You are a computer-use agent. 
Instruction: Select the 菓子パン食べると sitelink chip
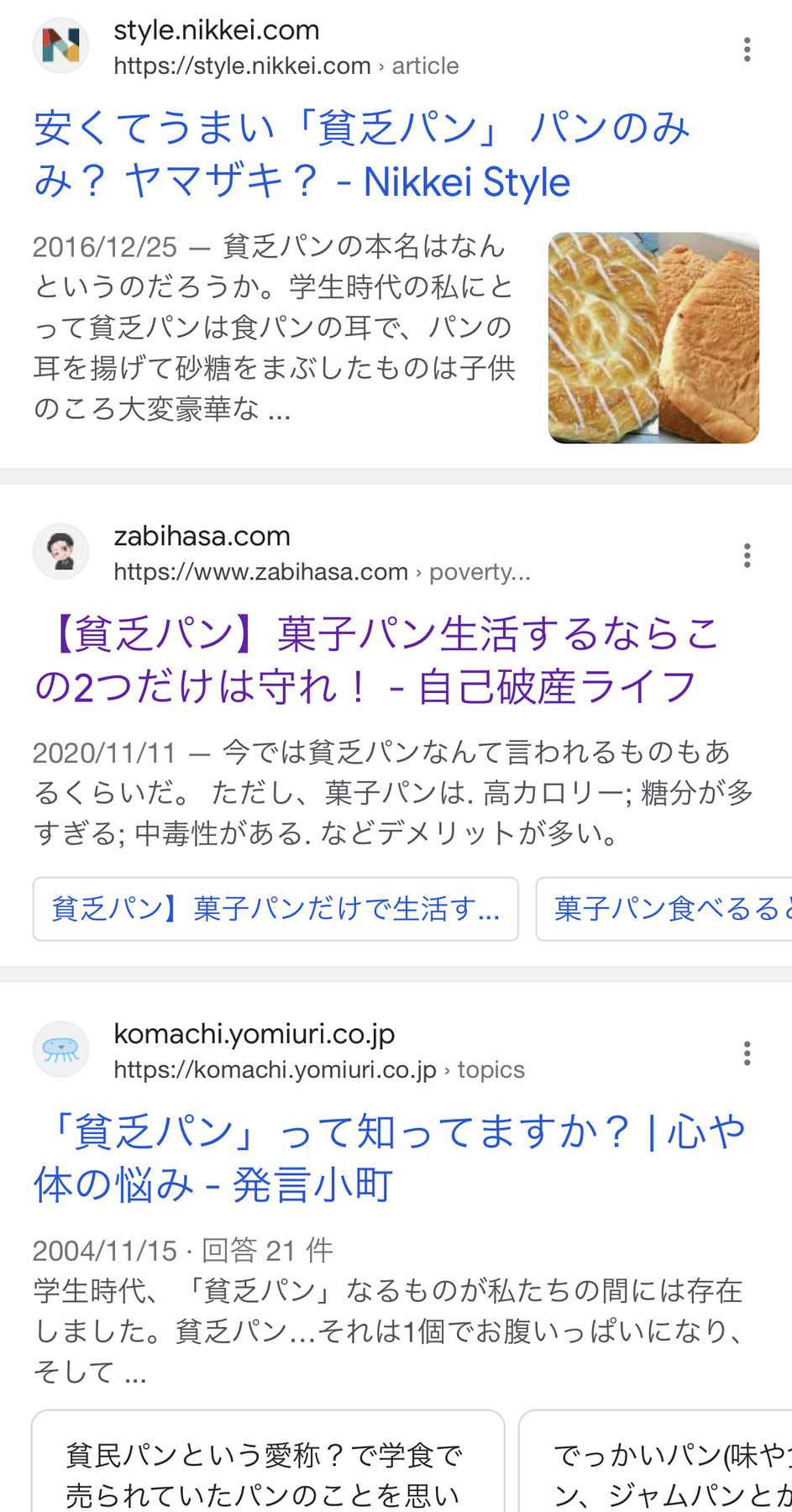pos(664,909)
